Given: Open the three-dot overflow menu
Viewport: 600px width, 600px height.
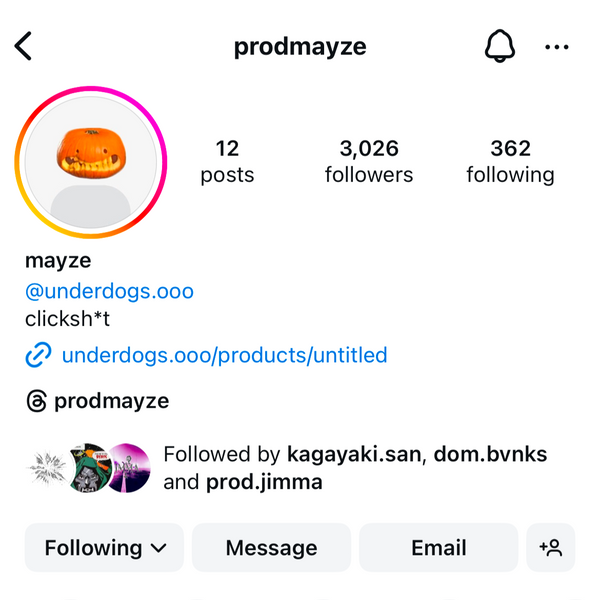Looking at the screenshot, I should coord(557,47).
